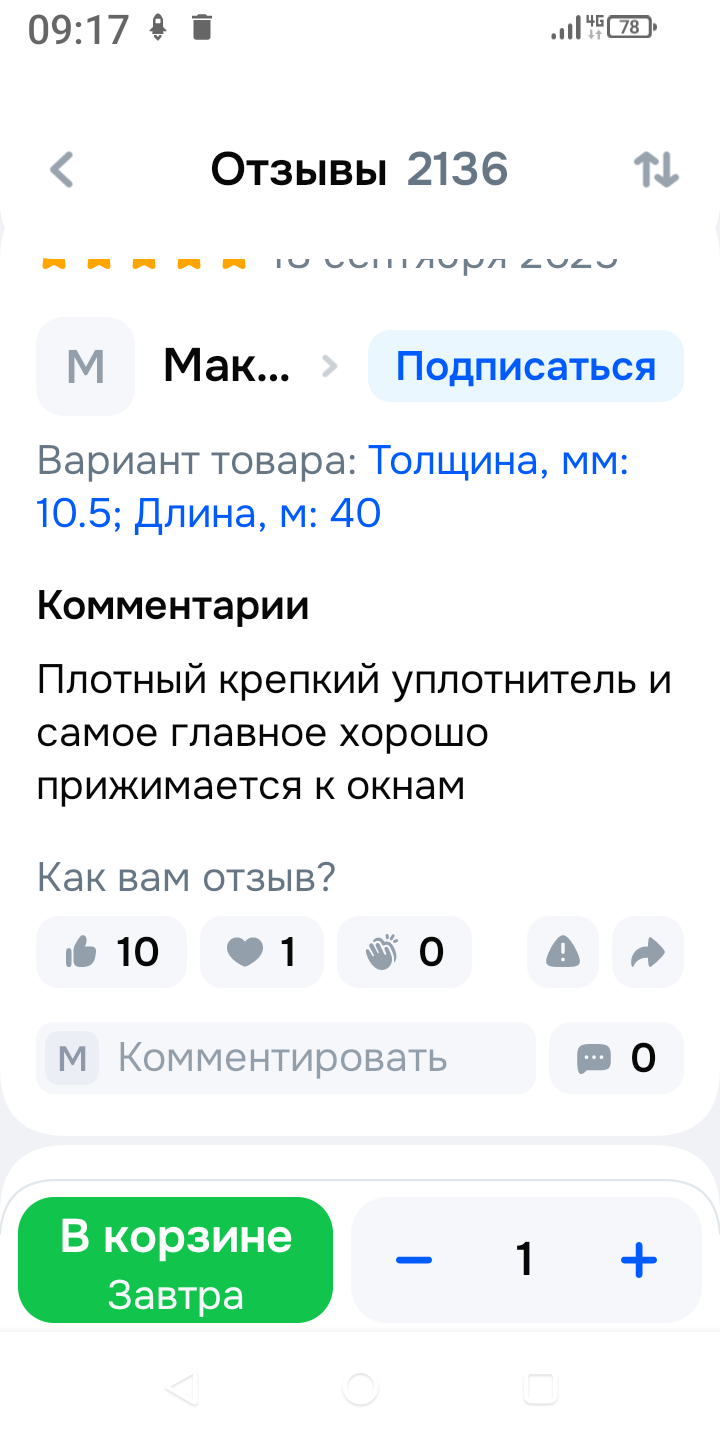Tap the system back navigation button
720x1440 pixels.
coord(180,1388)
